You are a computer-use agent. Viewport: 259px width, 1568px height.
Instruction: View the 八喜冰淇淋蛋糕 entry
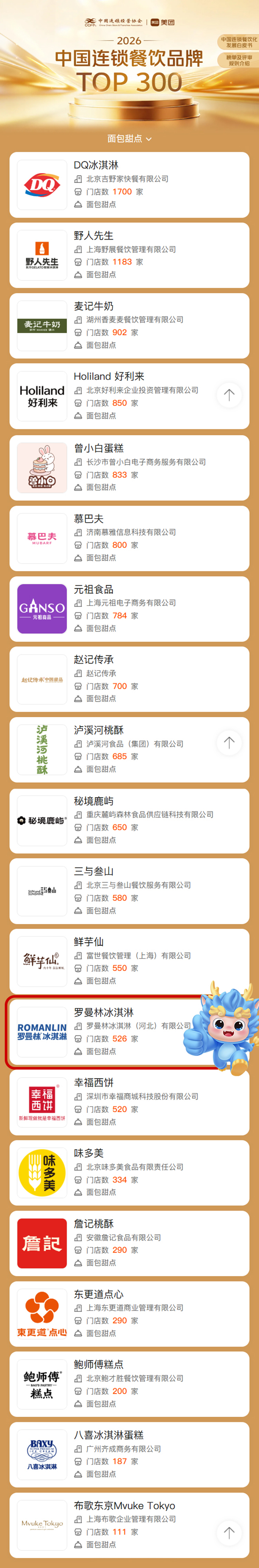click(129, 1455)
